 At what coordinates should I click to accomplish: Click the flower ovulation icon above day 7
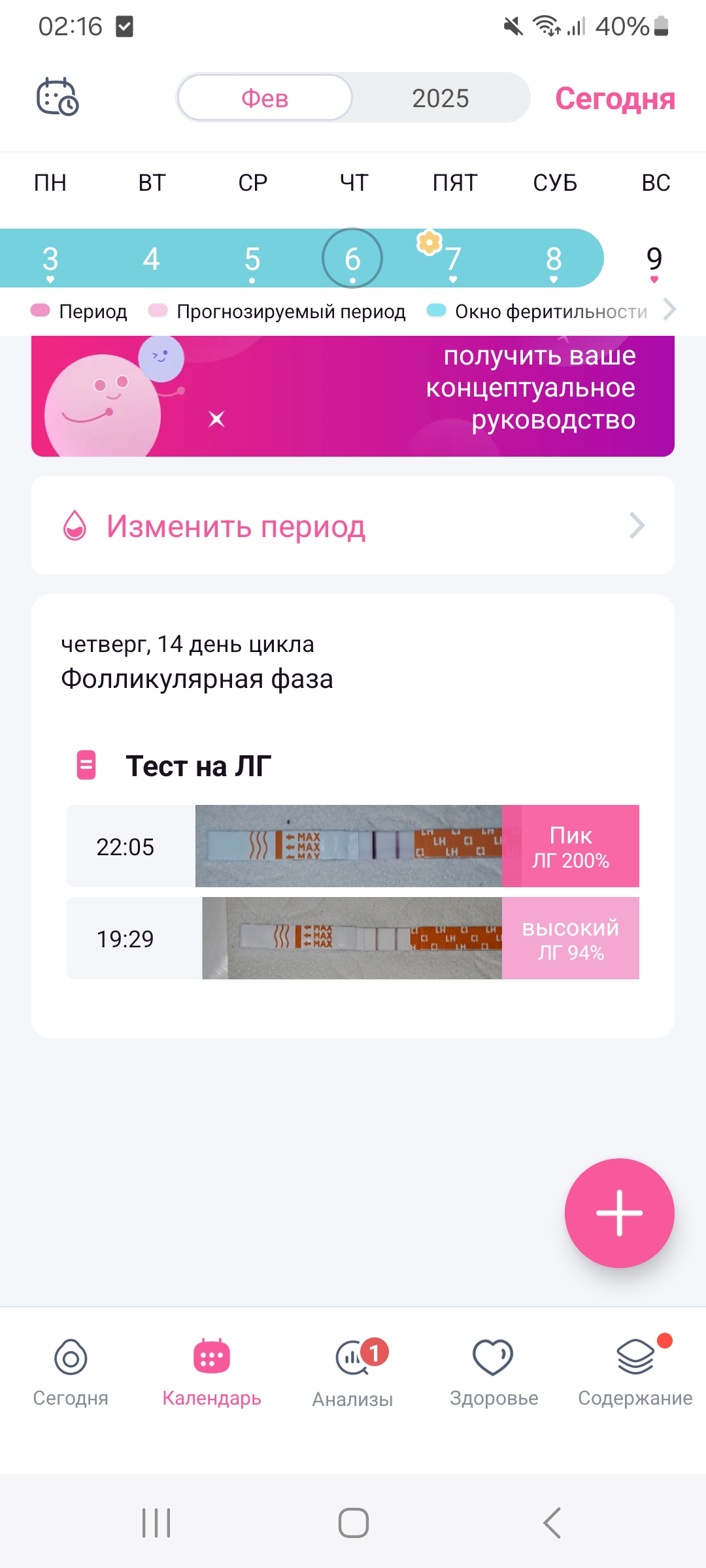(x=429, y=242)
